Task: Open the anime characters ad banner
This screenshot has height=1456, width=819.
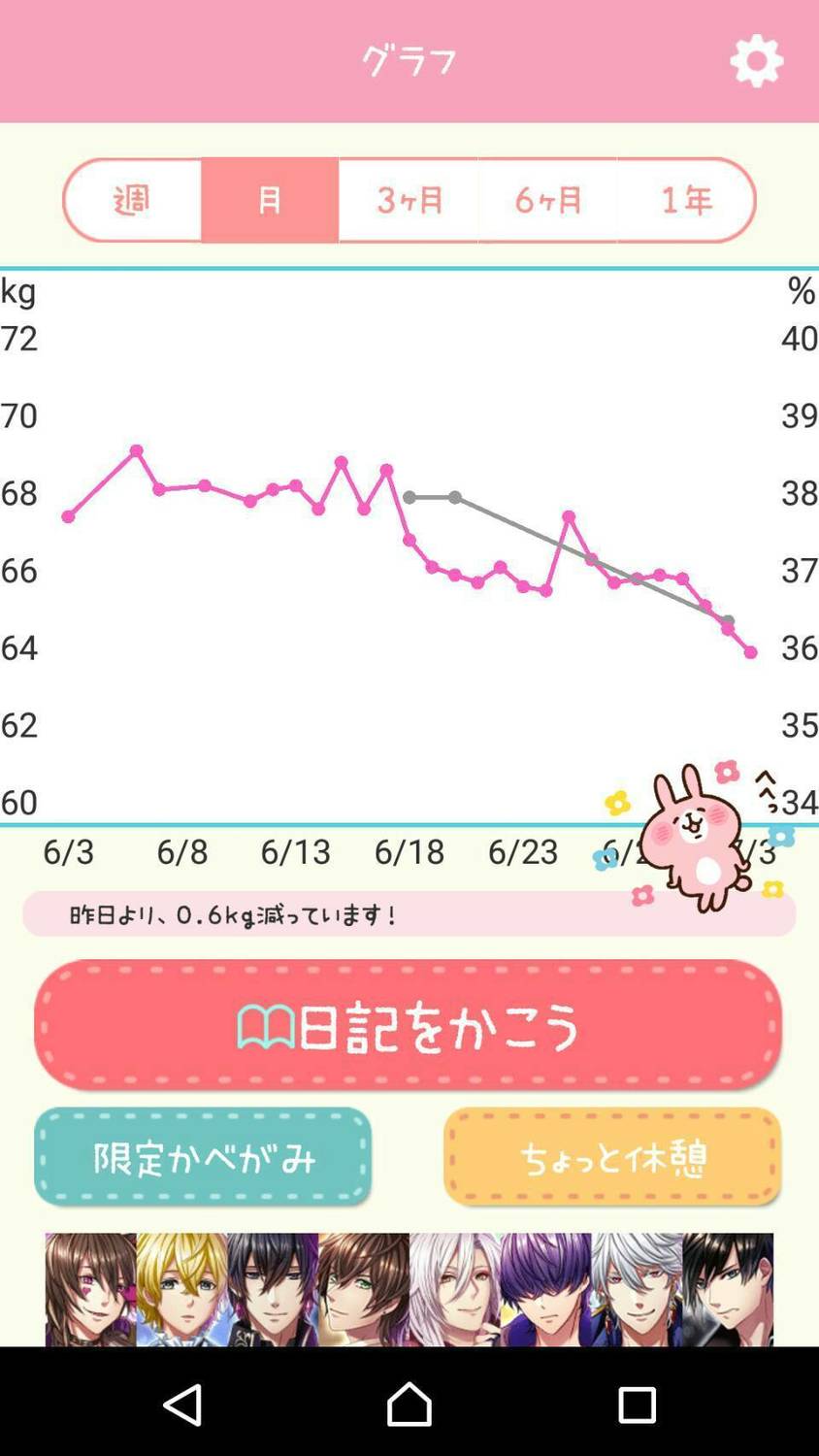Action: coord(409,1289)
